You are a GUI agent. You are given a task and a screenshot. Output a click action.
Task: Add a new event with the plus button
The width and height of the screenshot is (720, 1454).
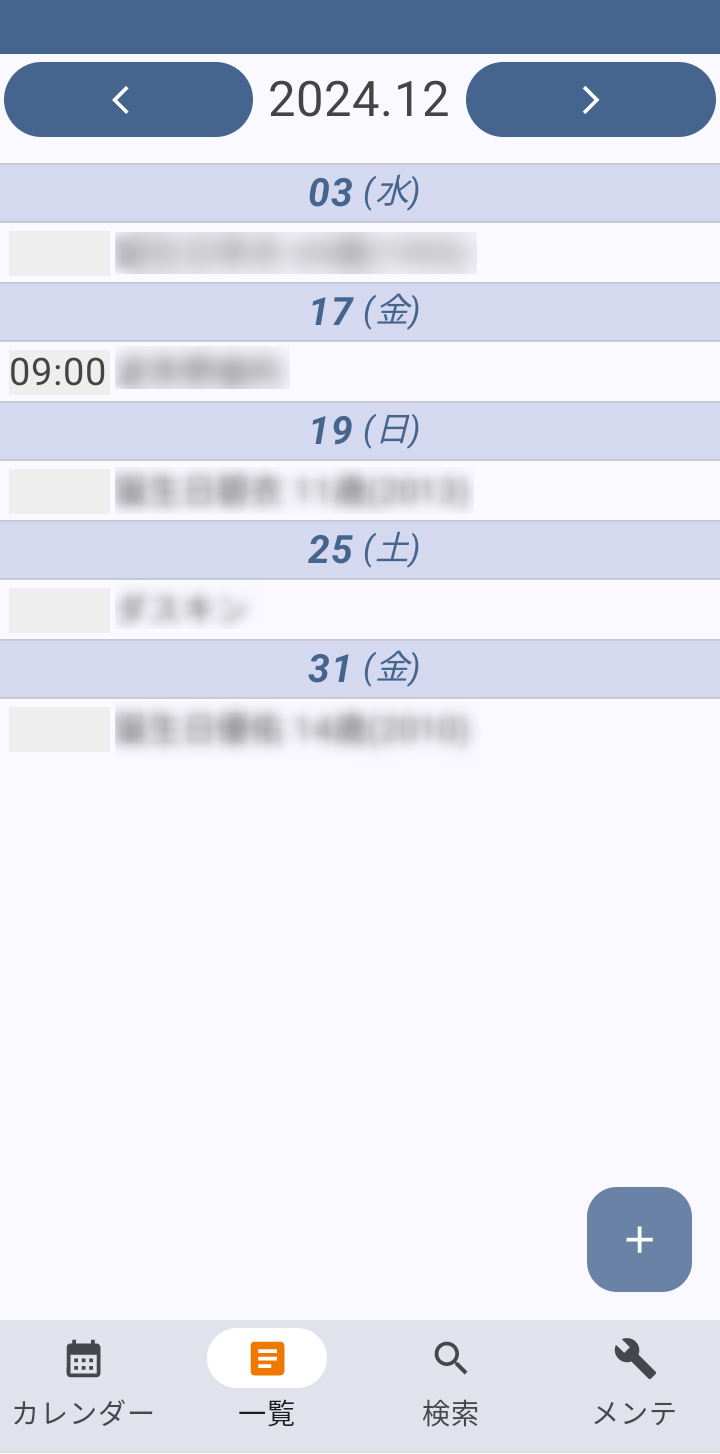coord(639,1239)
